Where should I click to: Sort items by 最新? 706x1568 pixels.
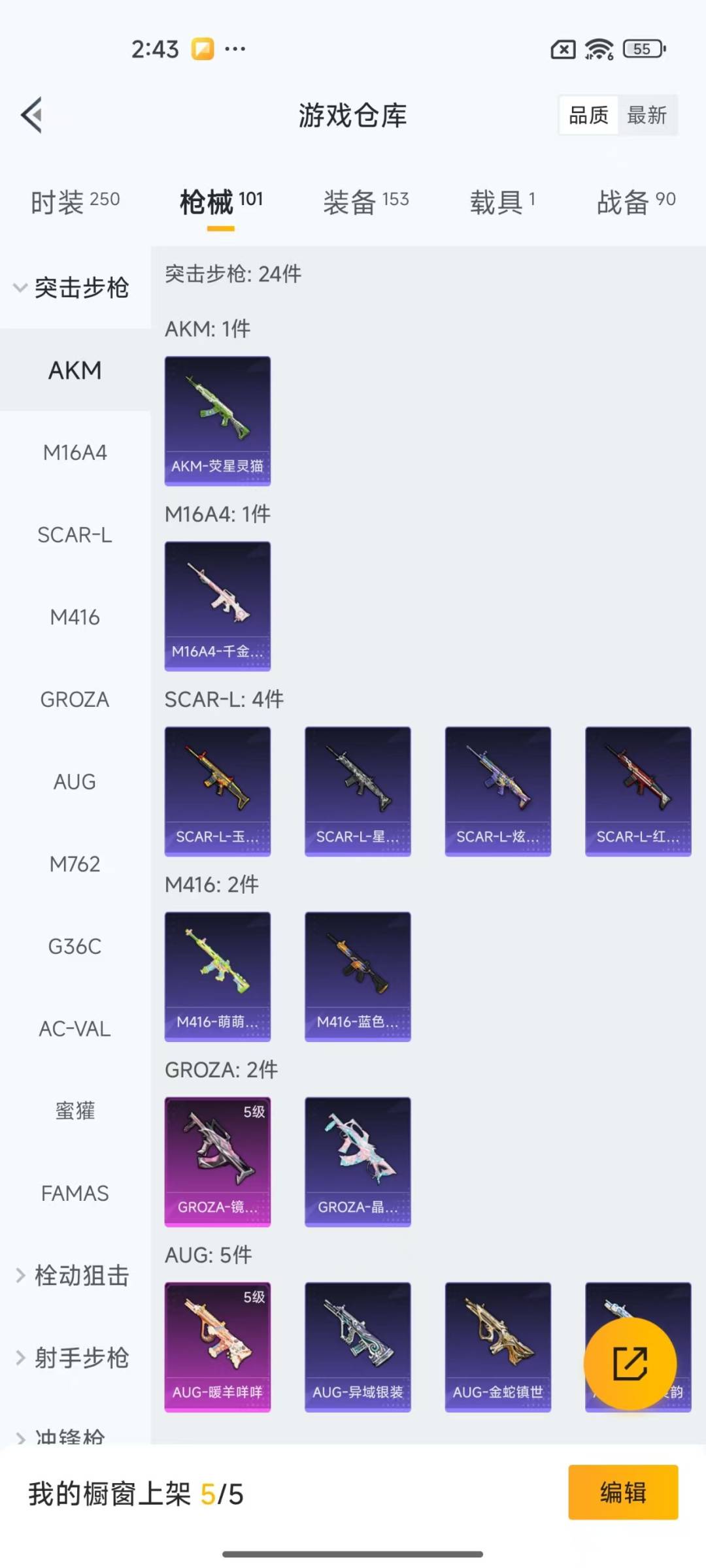[646, 116]
